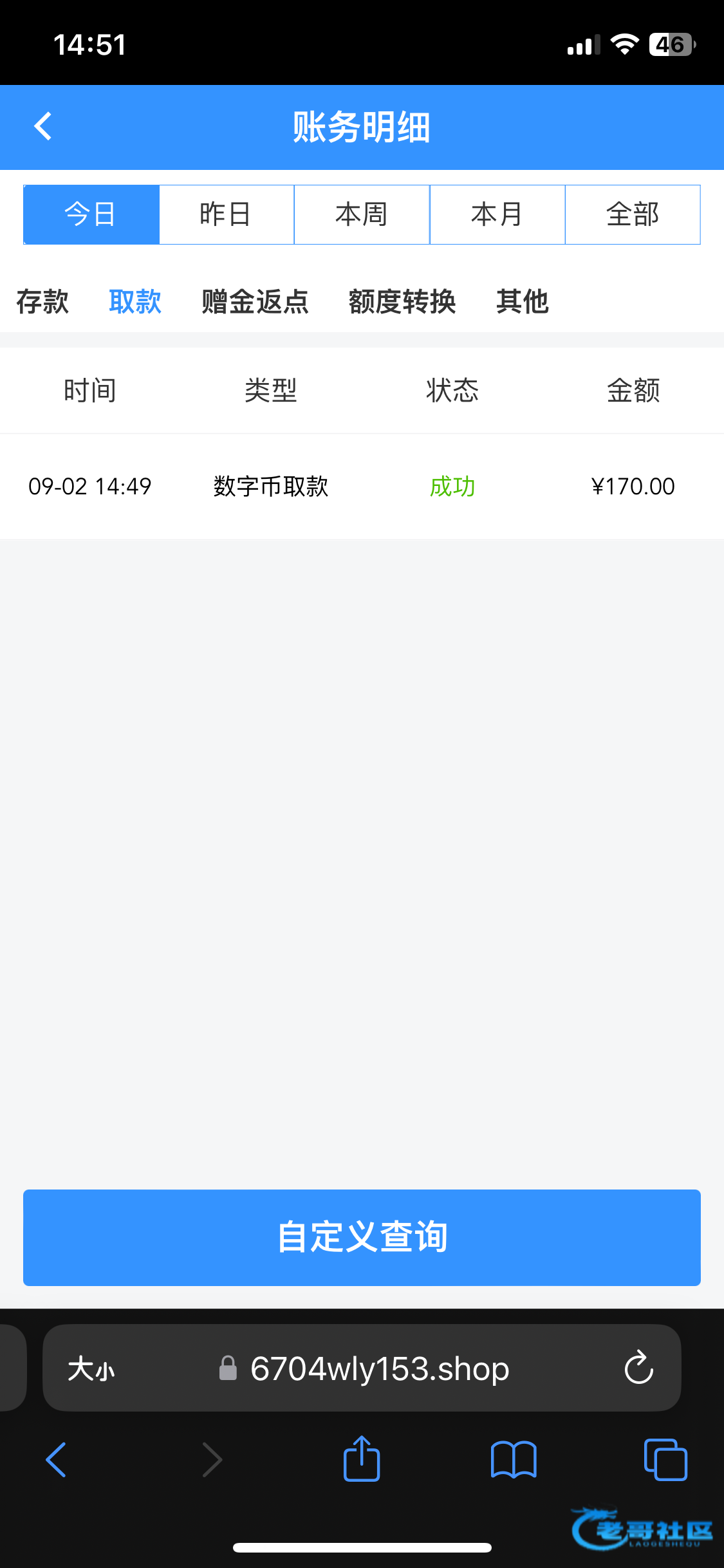Open the 赠金返点 category tab

click(255, 301)
